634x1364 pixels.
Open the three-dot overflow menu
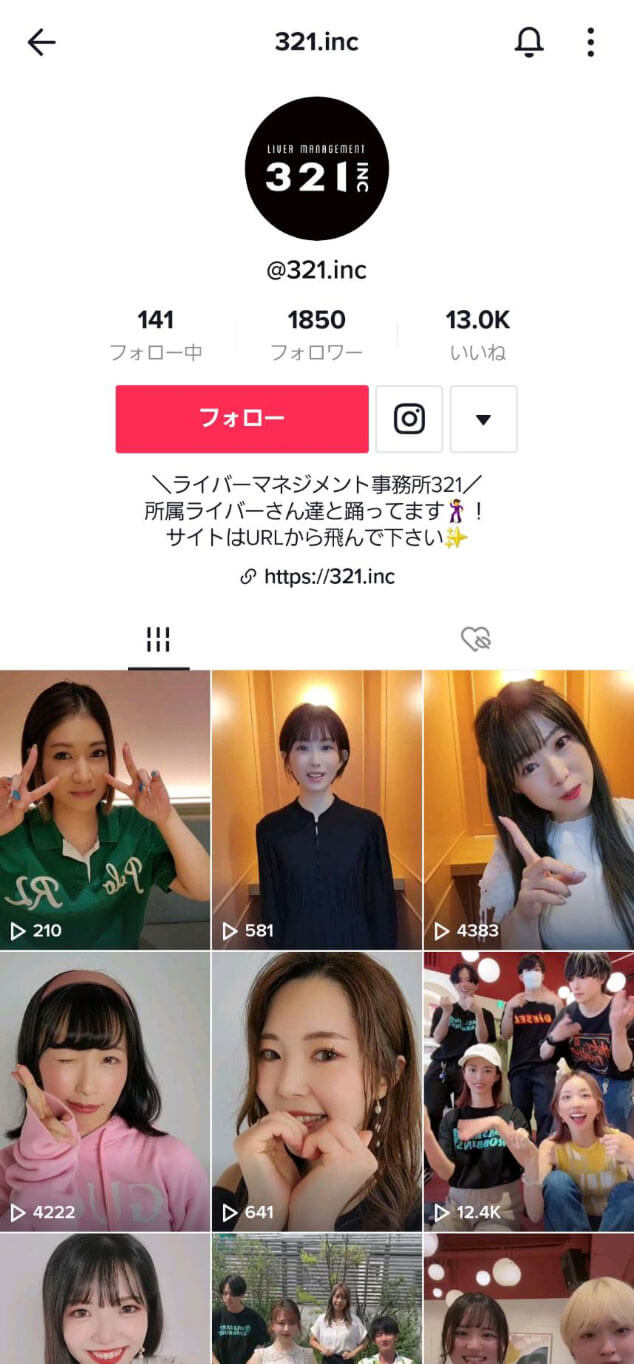tap(590, 42)
